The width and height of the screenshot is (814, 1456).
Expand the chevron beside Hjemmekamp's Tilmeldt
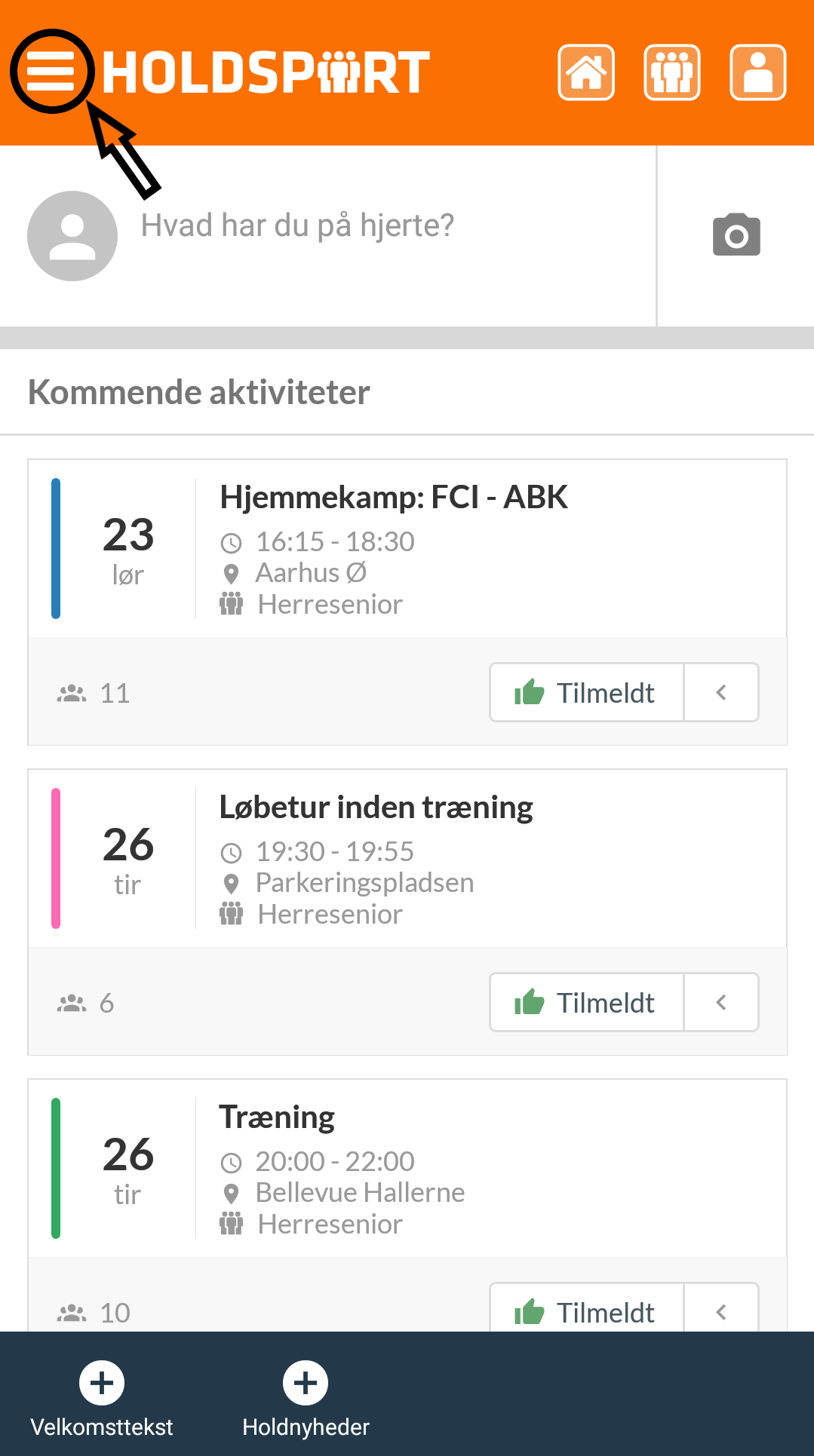click(x=721, y=692)
